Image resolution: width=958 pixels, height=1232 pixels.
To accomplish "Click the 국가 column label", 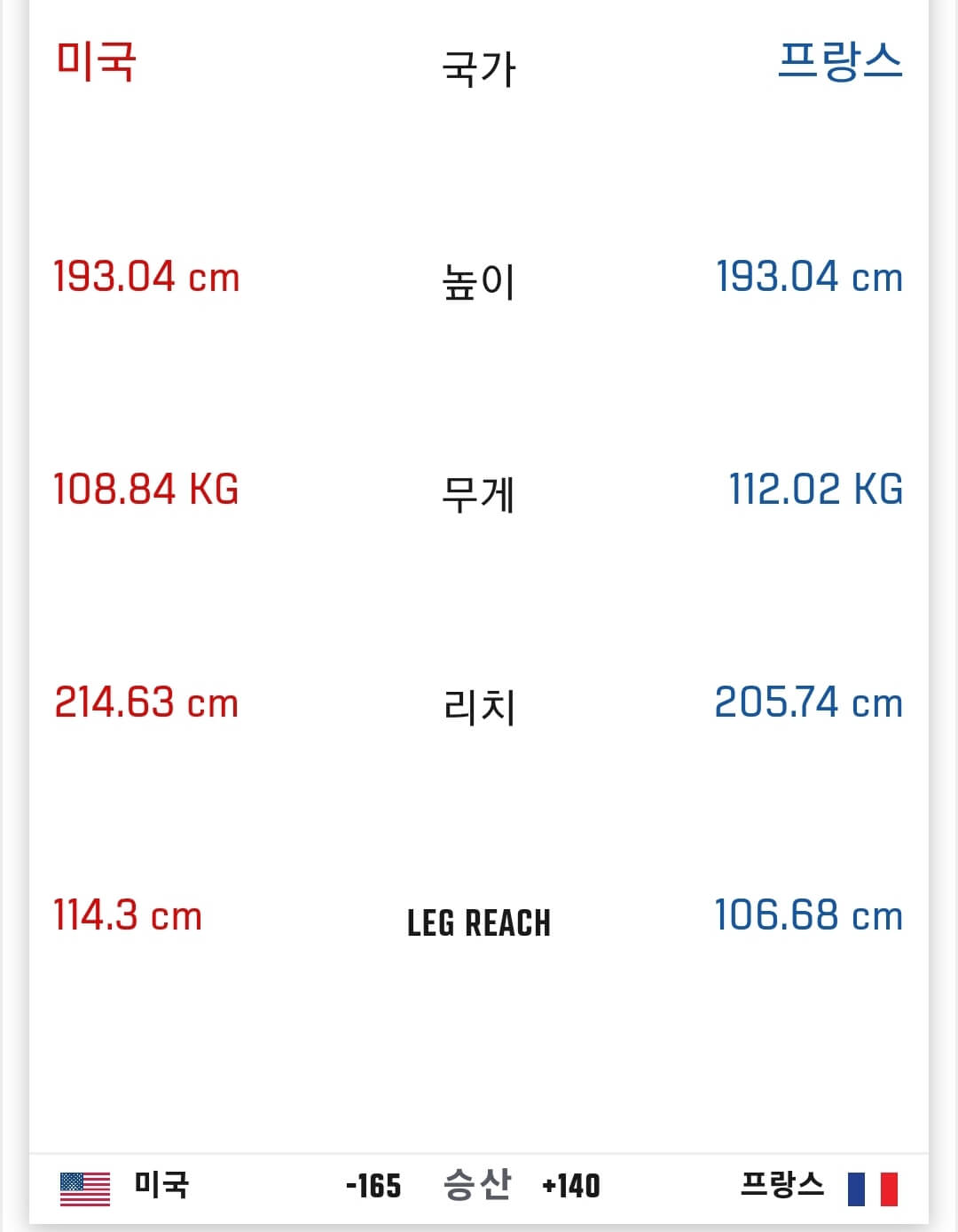I will tap(479, 71).
